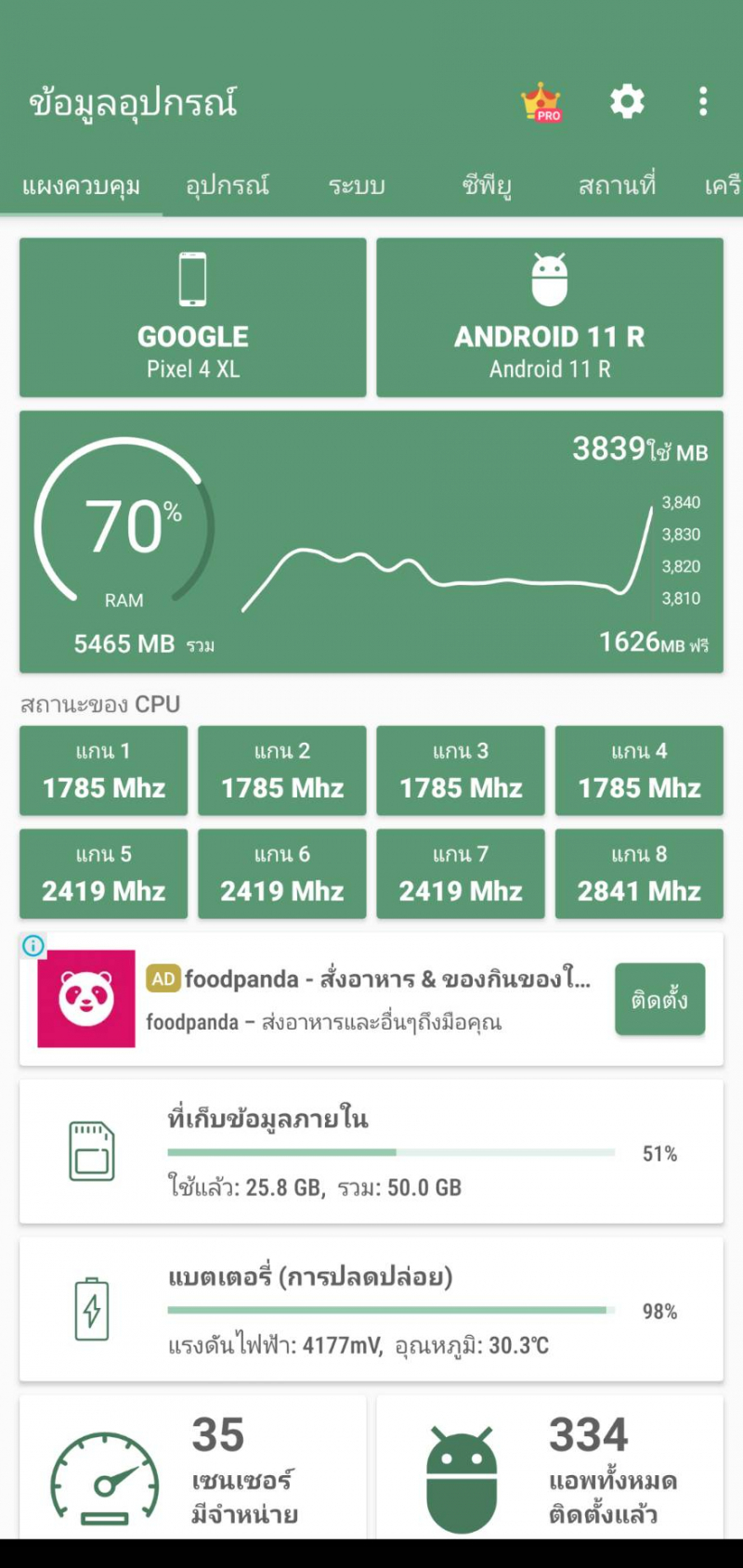This screenshot has width=743, height=1568.
Task: Open the RAM usage card
Action: (x=371, y=542)
